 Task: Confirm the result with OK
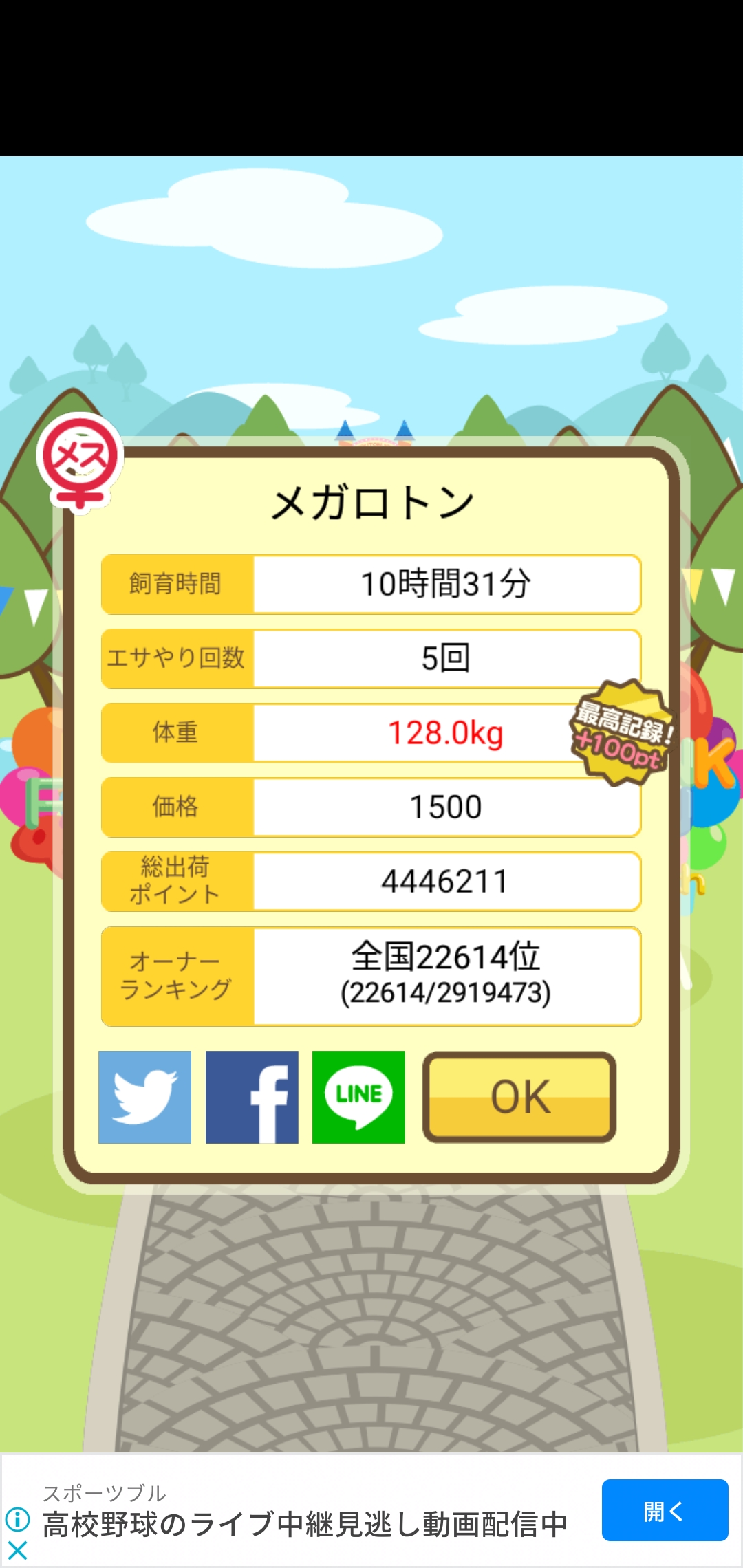point(519,1097)
